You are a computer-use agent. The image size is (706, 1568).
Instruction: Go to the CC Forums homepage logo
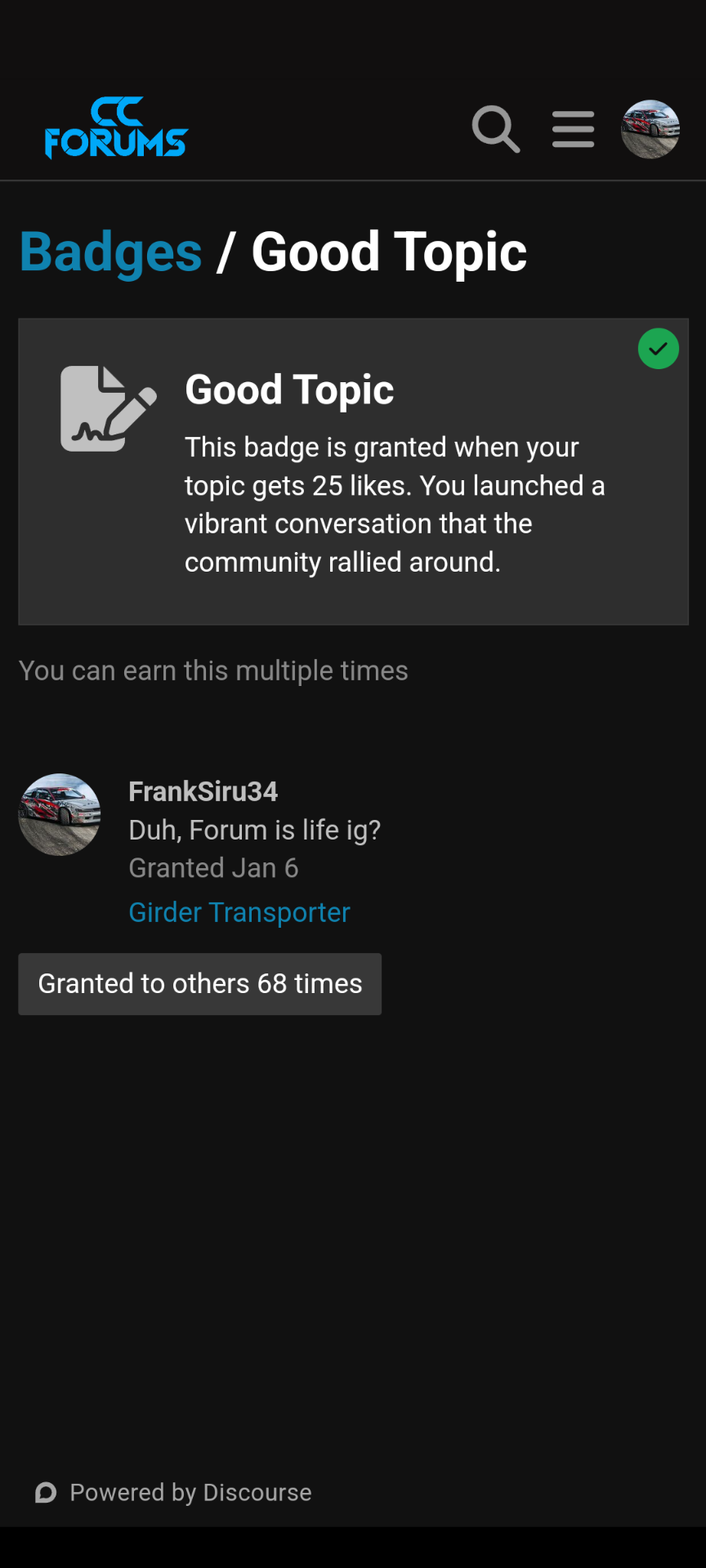click(x=116, y=128)
